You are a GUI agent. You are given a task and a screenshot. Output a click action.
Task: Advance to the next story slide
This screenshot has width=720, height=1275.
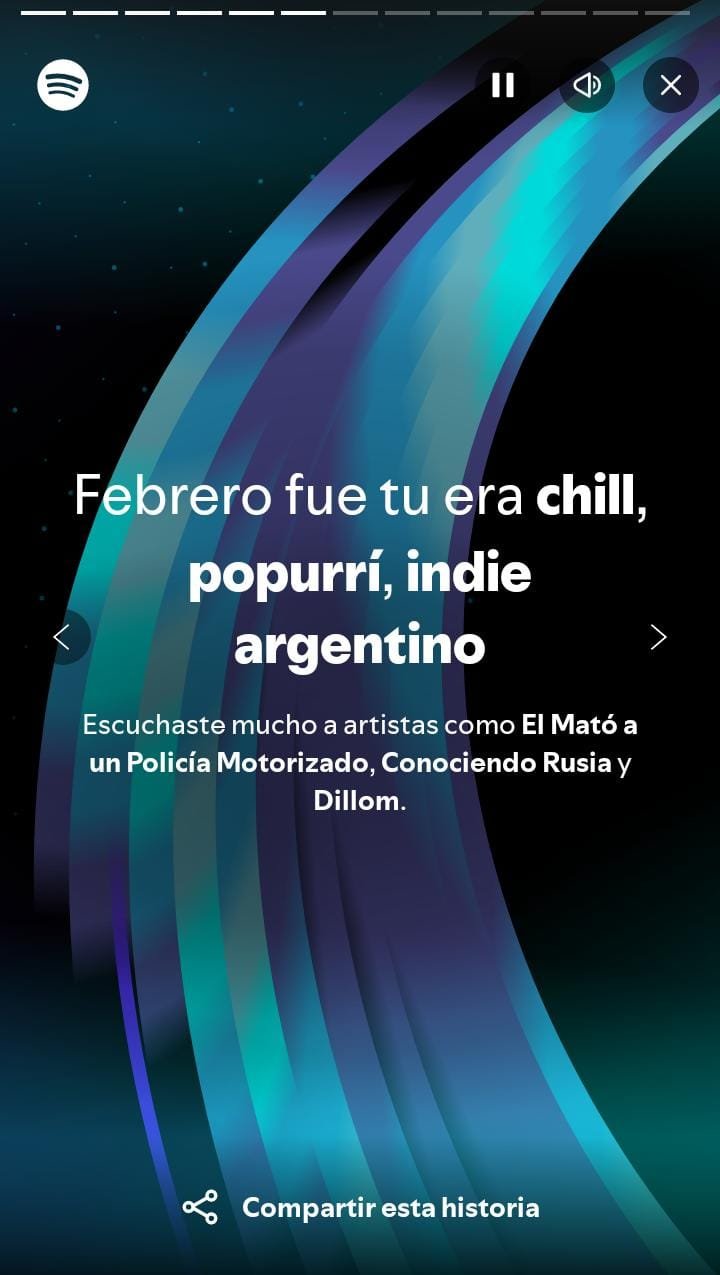(657, 637)
